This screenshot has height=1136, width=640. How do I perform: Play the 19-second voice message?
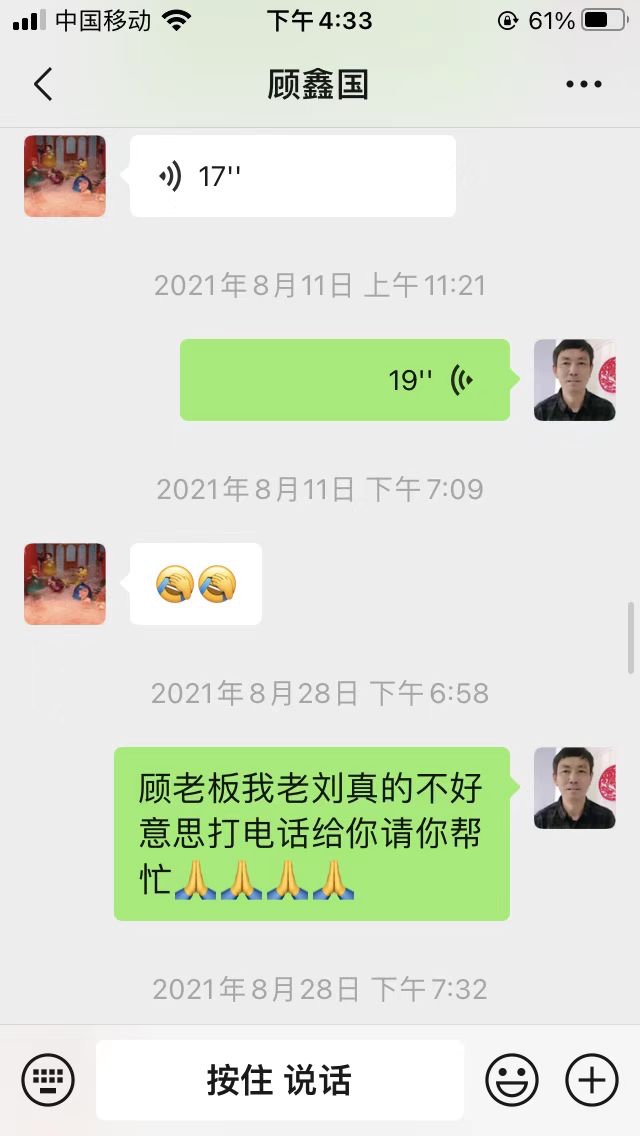tap(344, 380)
